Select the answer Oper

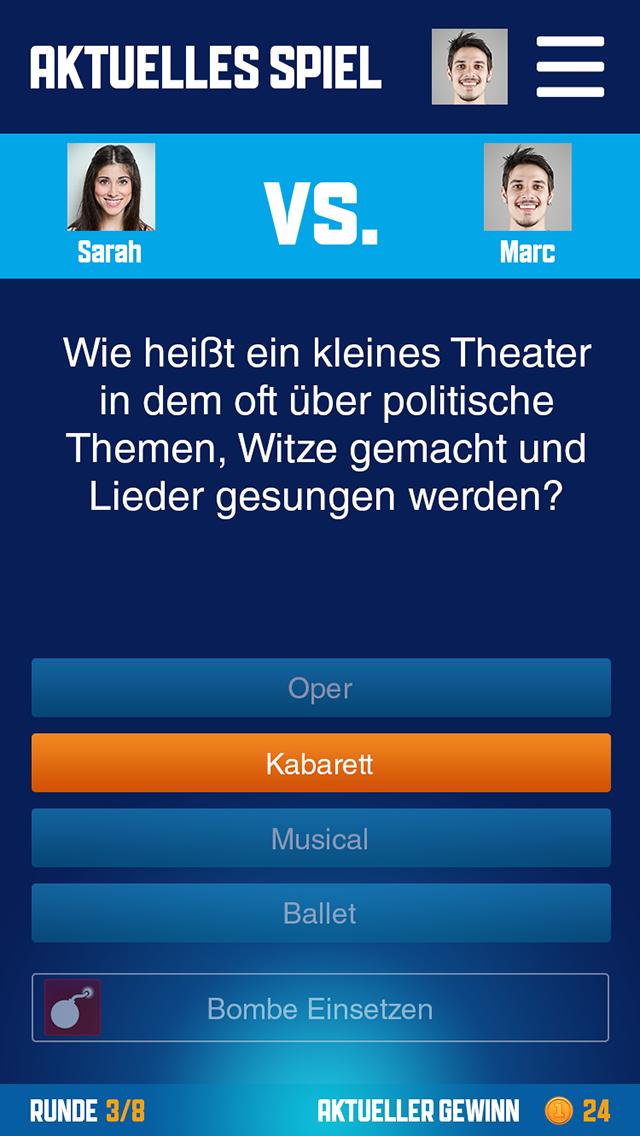click(321, 688)
